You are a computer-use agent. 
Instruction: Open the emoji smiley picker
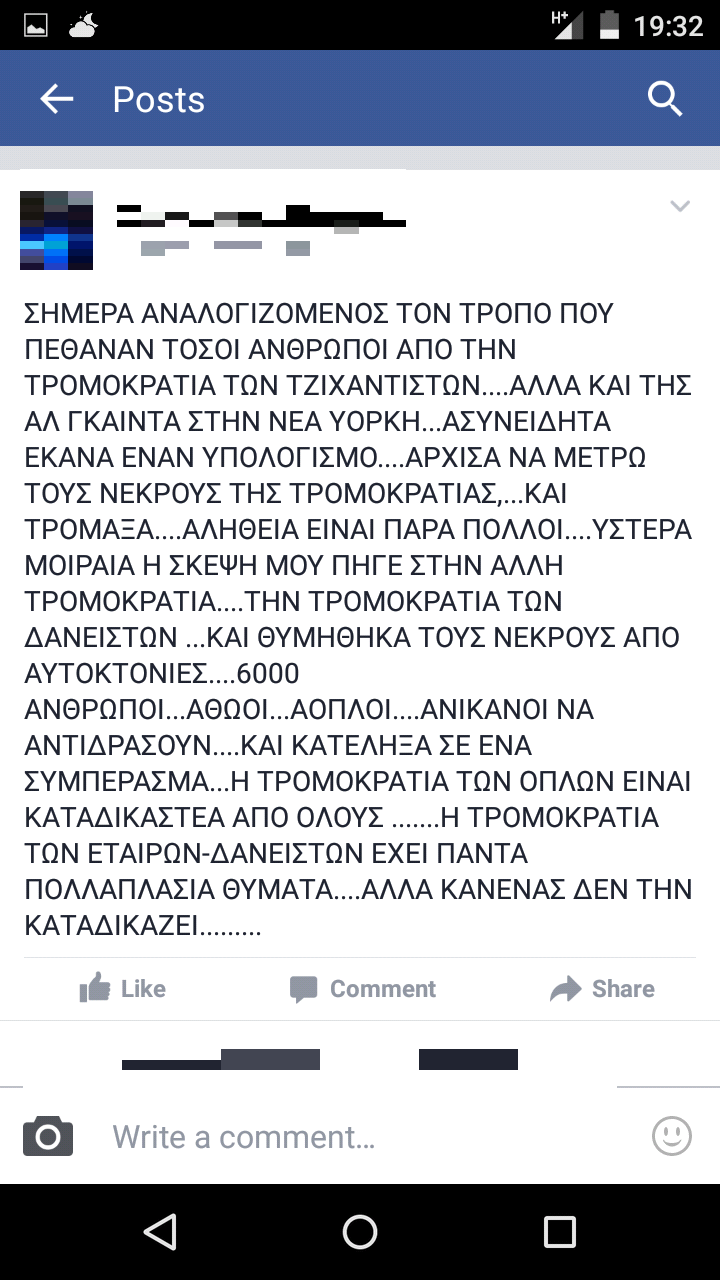671,1135
